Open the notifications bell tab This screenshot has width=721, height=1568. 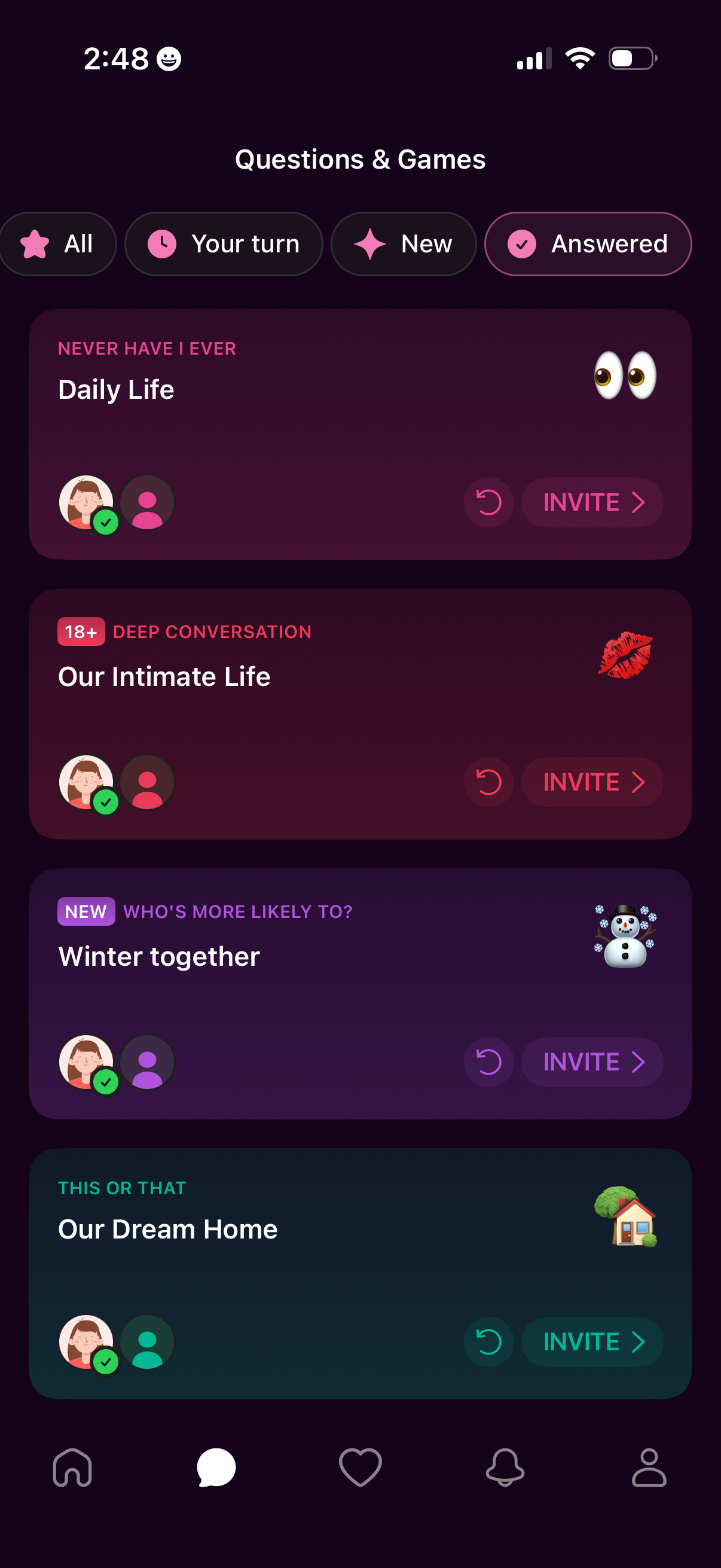pyautogui.click(x=505, y=1468)
